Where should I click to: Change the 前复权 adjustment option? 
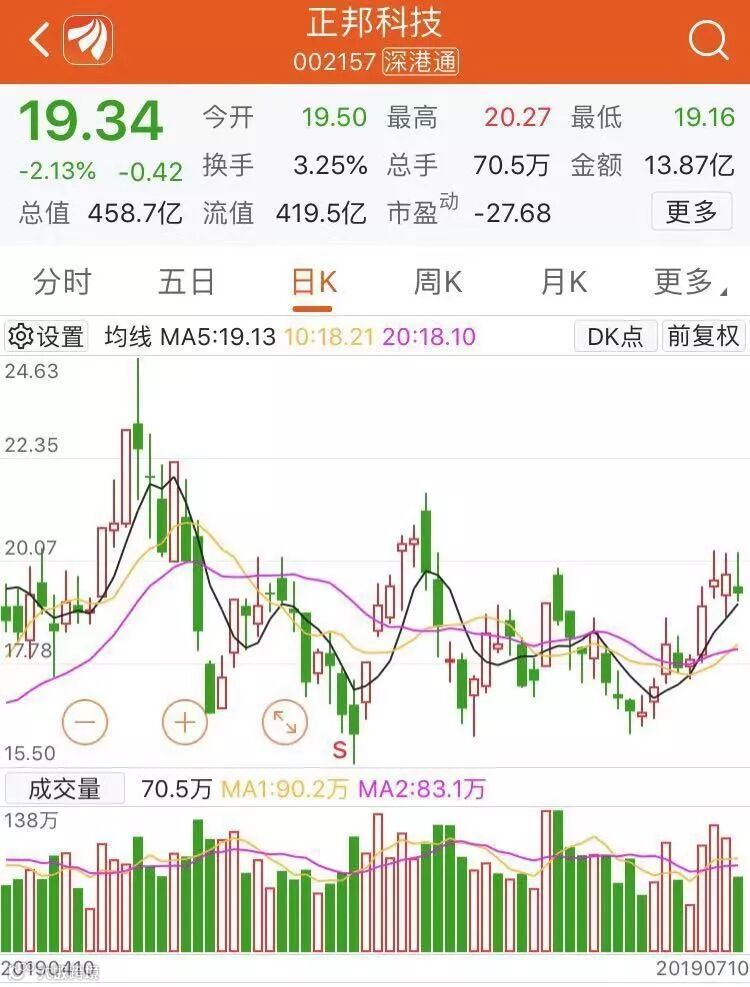(x=704, y=336)
